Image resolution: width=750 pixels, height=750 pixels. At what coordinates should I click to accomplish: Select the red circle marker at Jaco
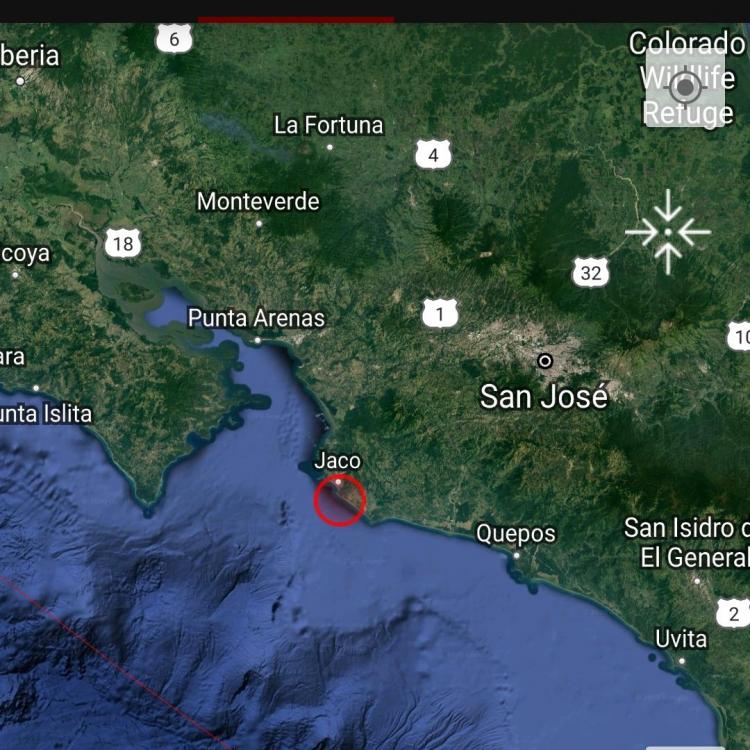tap(340, 500)
